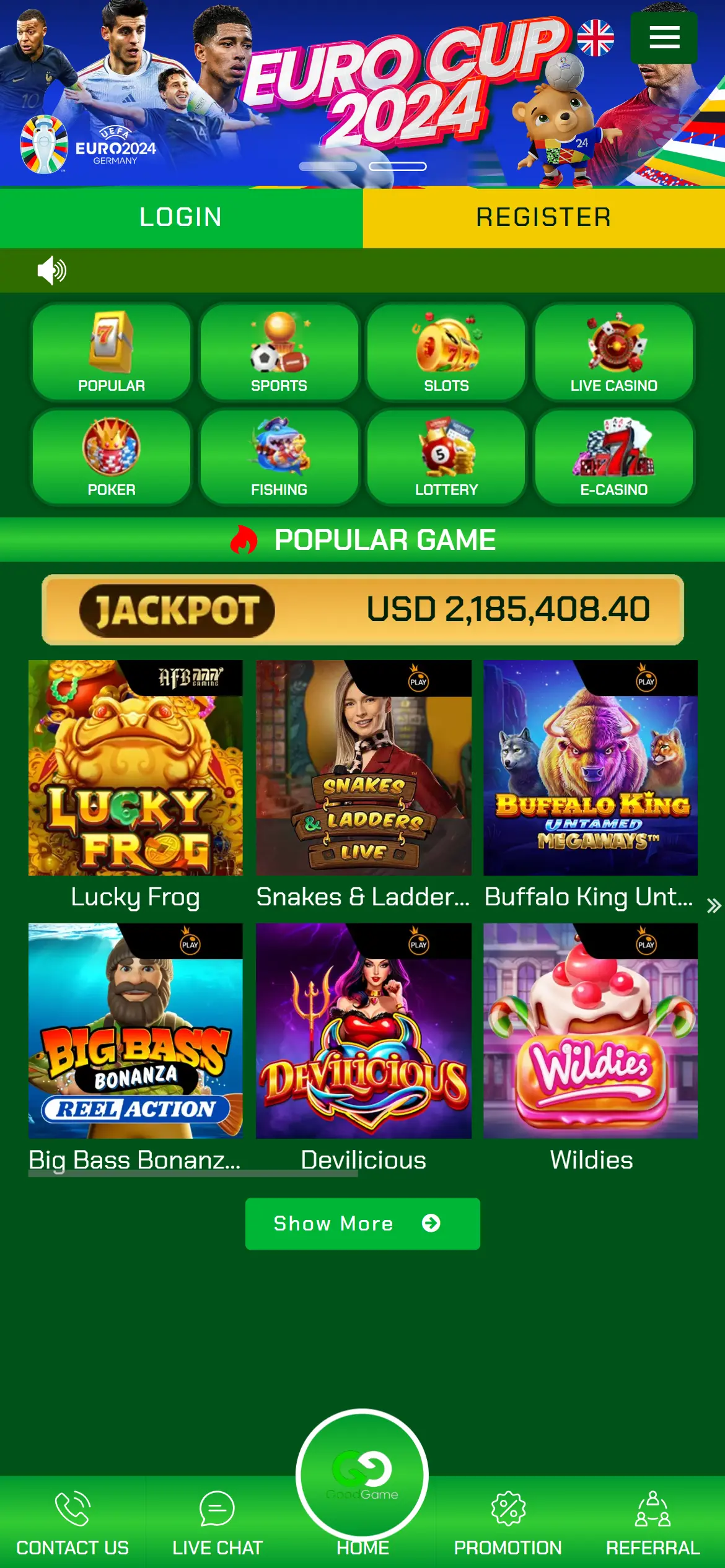Open the Lucky Frog game
The height and width of the screenshot is (1568, 725).
136,768
